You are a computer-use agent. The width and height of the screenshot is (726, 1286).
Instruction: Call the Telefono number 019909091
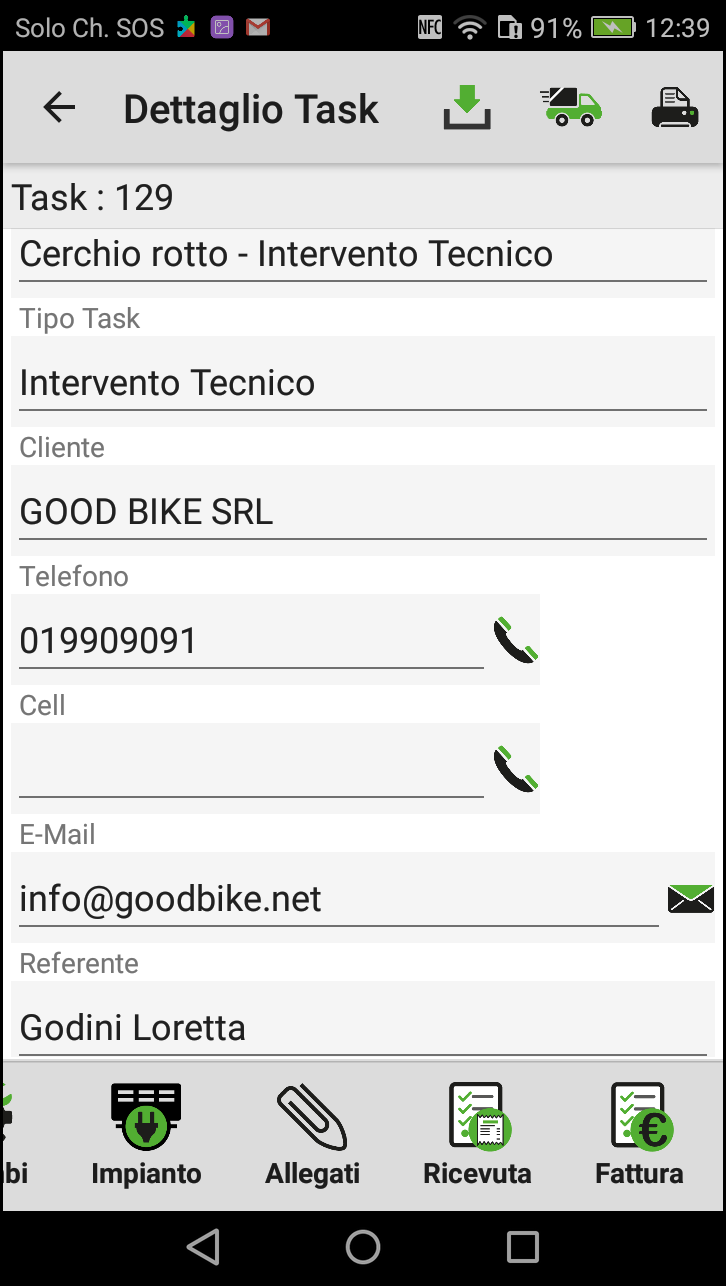coord(515,640)
